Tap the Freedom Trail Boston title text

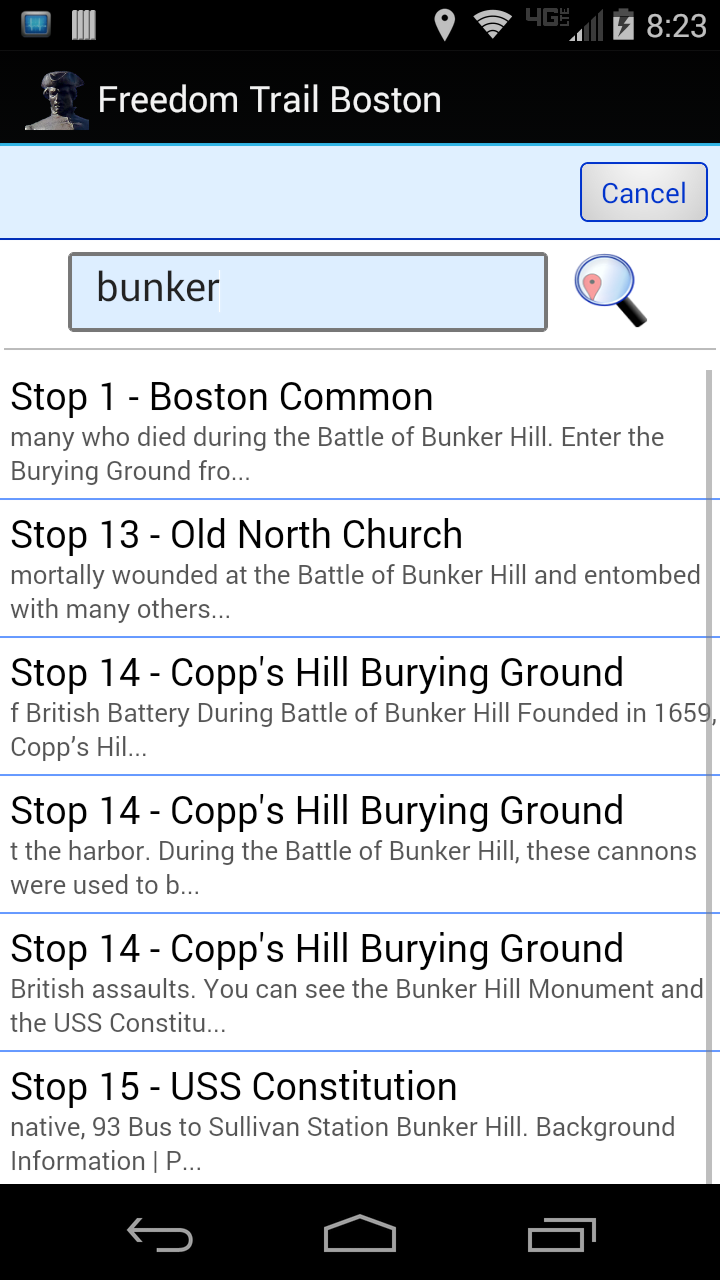[x=269, y=99]
